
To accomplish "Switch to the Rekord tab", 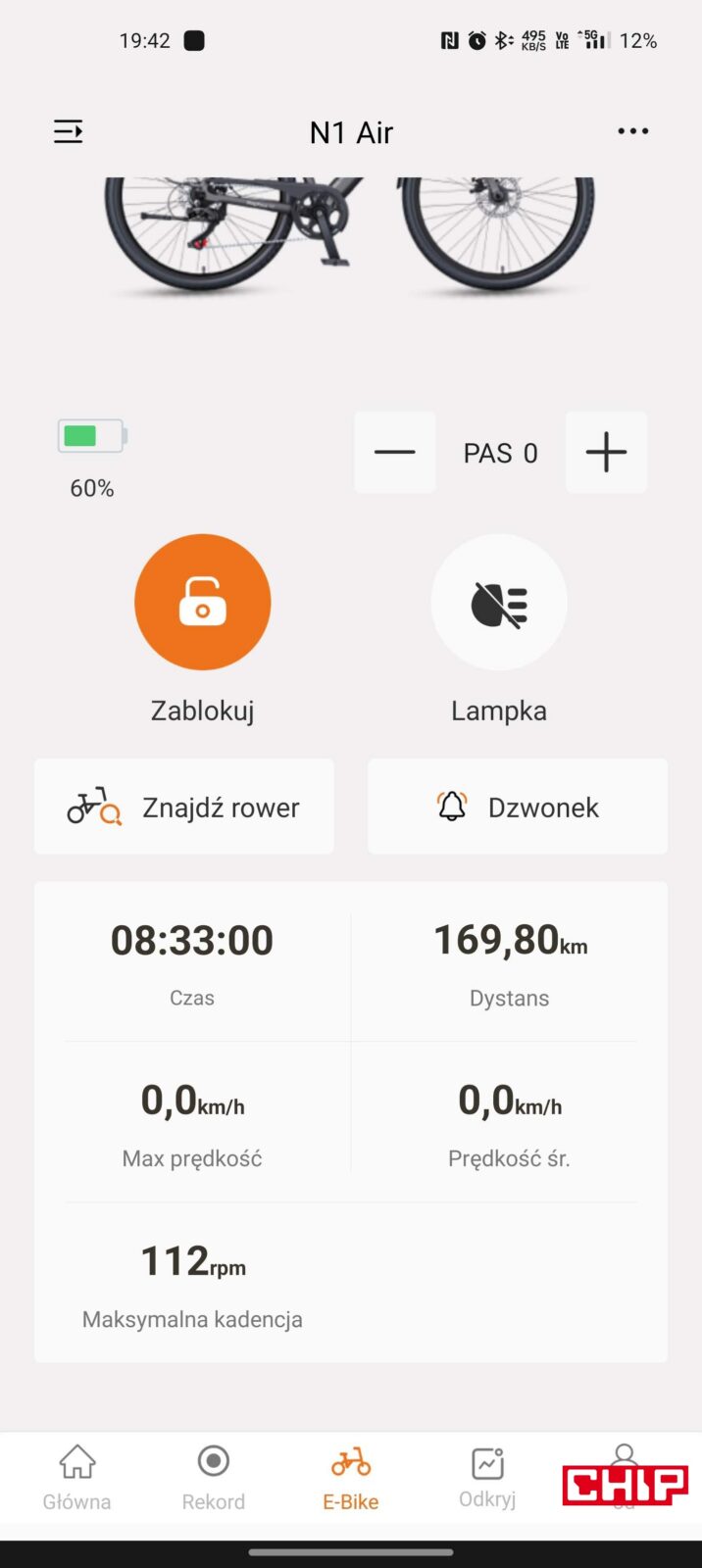I will (x=213, y=1477).
